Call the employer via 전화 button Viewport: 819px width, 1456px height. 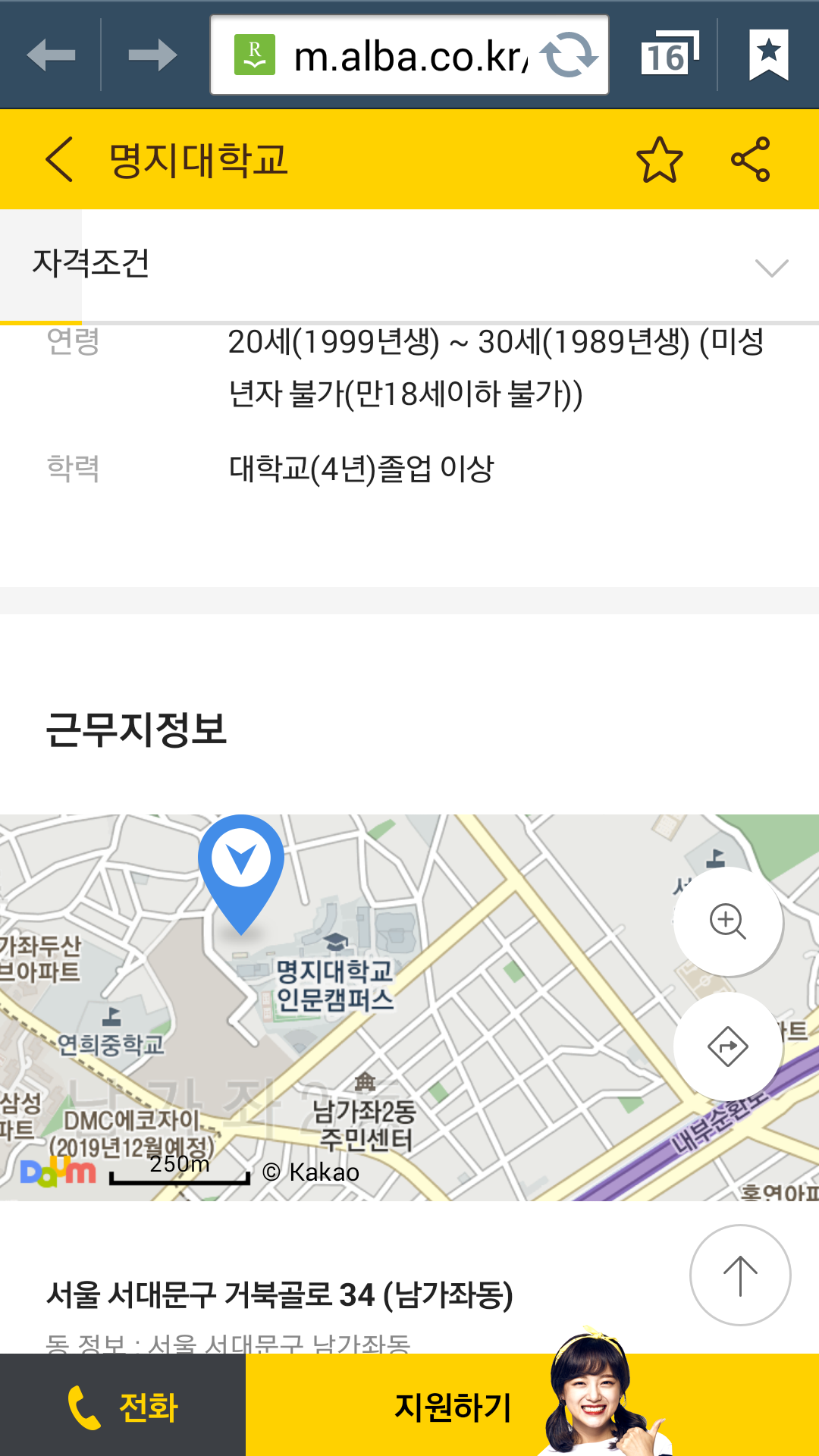click(x=123, y=1405)
